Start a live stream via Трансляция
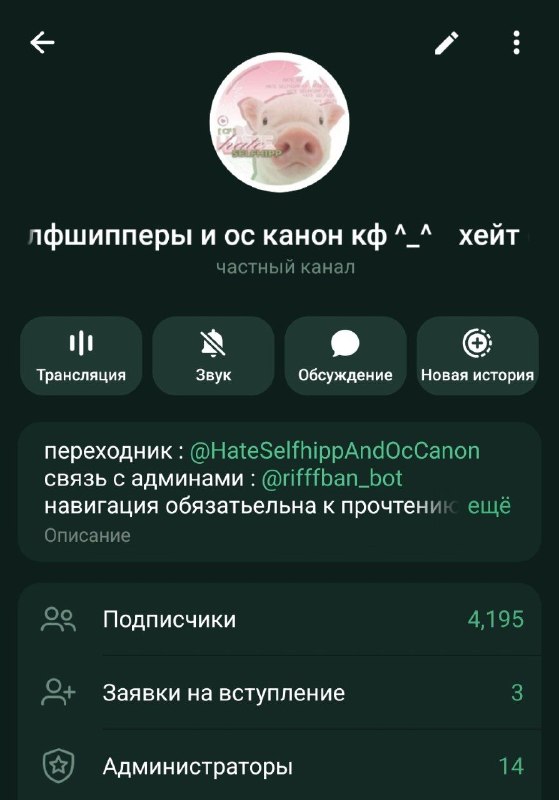 click(81, 356)
